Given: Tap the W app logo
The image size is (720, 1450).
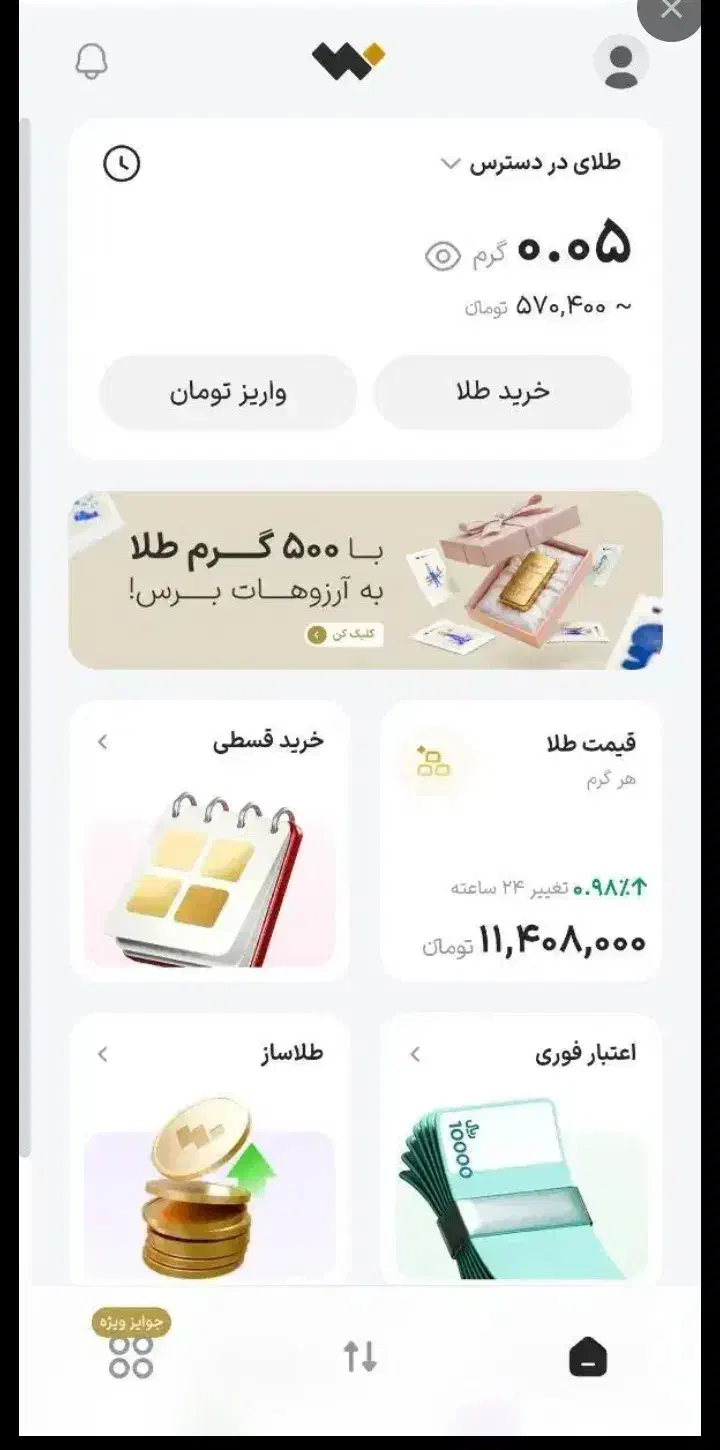Looking at the screenshot, I should (x=348, y=58).
